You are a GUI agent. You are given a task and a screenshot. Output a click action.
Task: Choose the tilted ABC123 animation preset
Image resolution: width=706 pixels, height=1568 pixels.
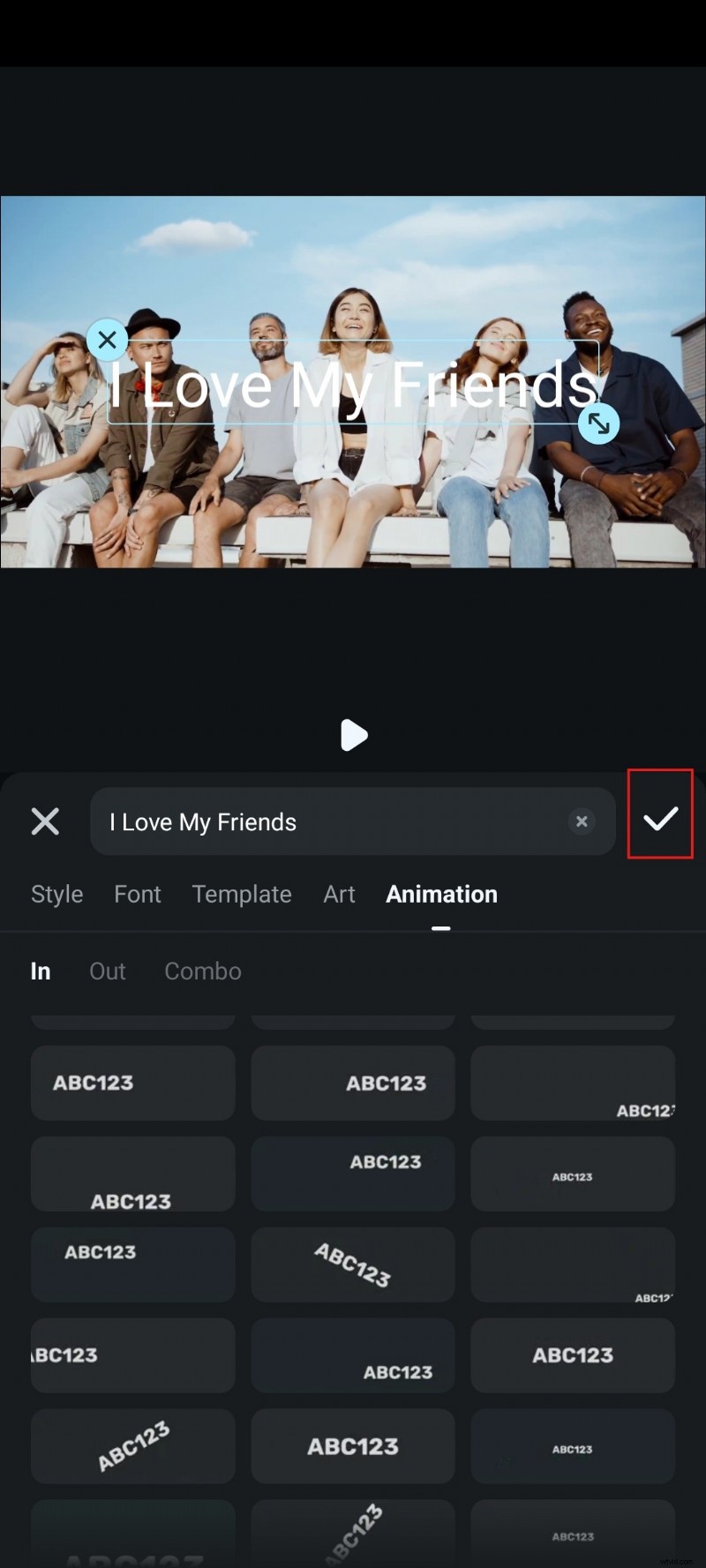tap(353, 1264)
